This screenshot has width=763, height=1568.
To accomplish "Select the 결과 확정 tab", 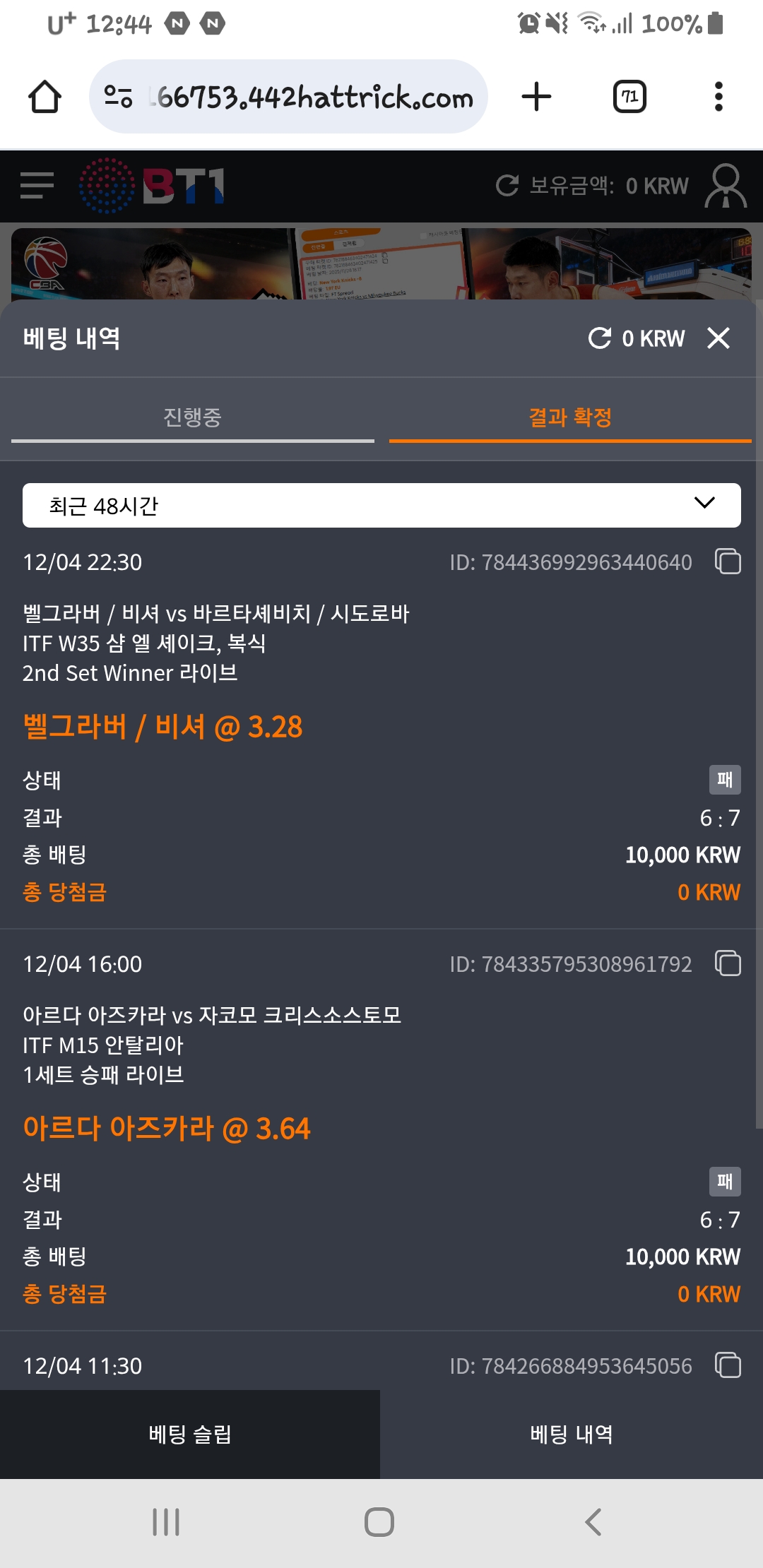I will [570, 417].
